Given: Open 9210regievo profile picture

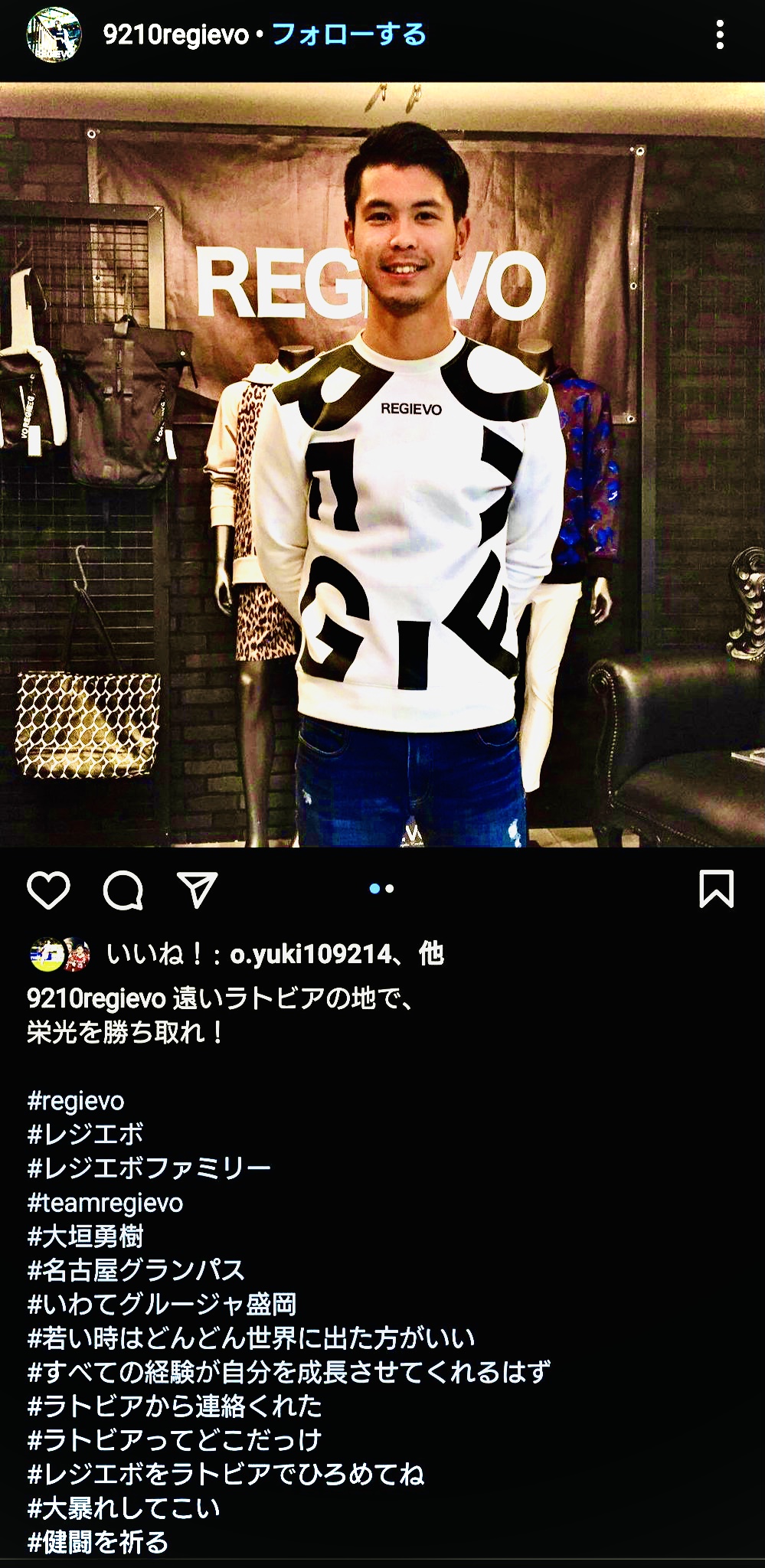Looking at the screenshot, I should click(x=54, y=34).
